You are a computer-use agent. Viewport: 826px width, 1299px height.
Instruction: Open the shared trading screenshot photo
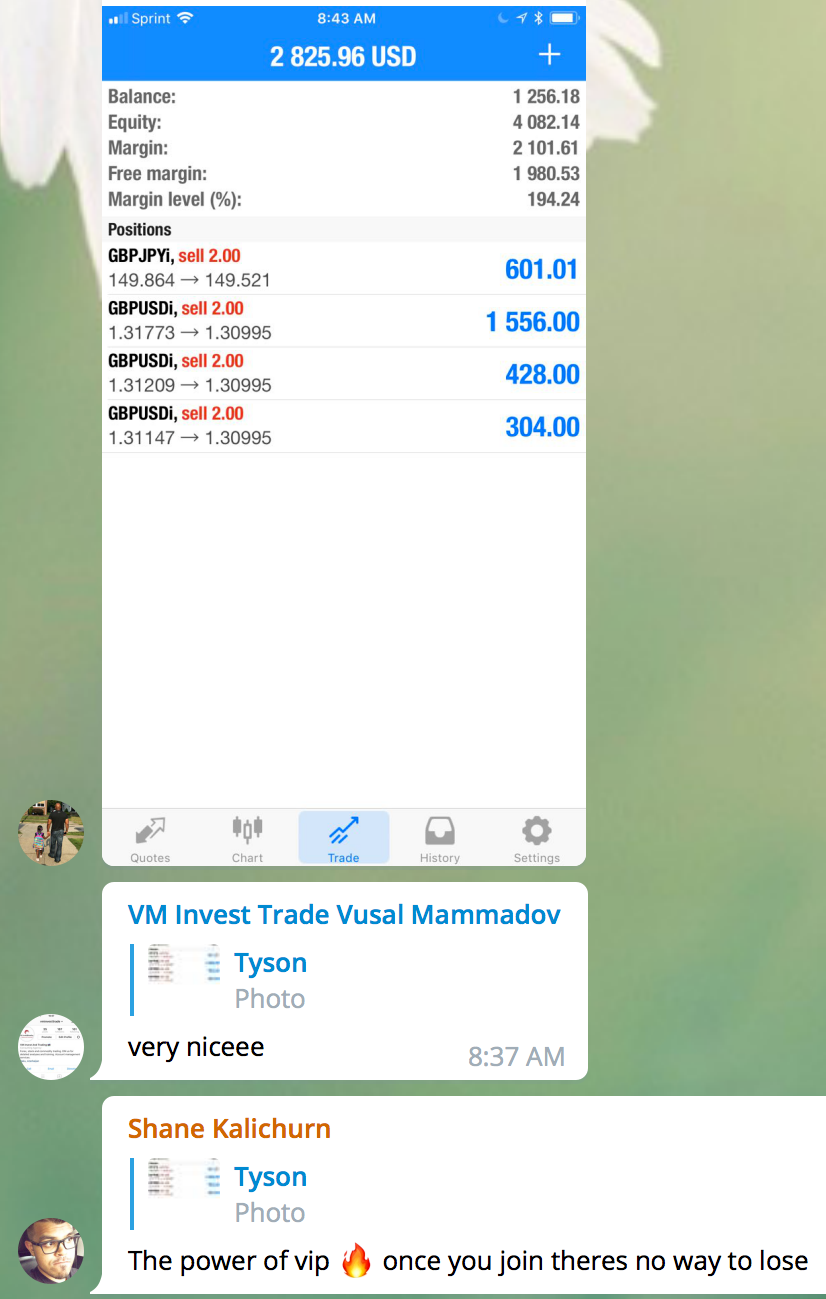pos(344,435)
